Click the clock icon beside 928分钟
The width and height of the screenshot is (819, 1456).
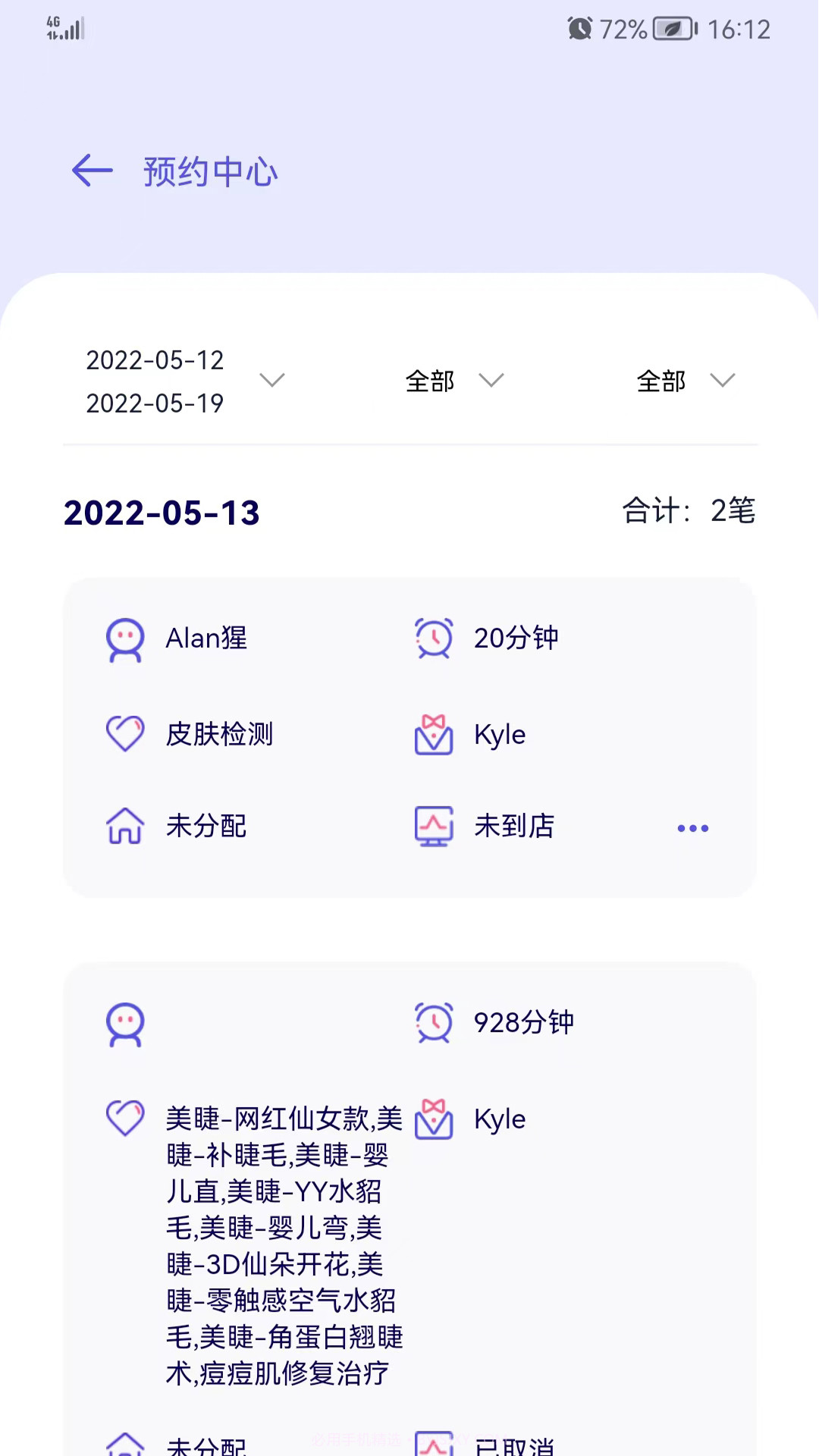433,1022
